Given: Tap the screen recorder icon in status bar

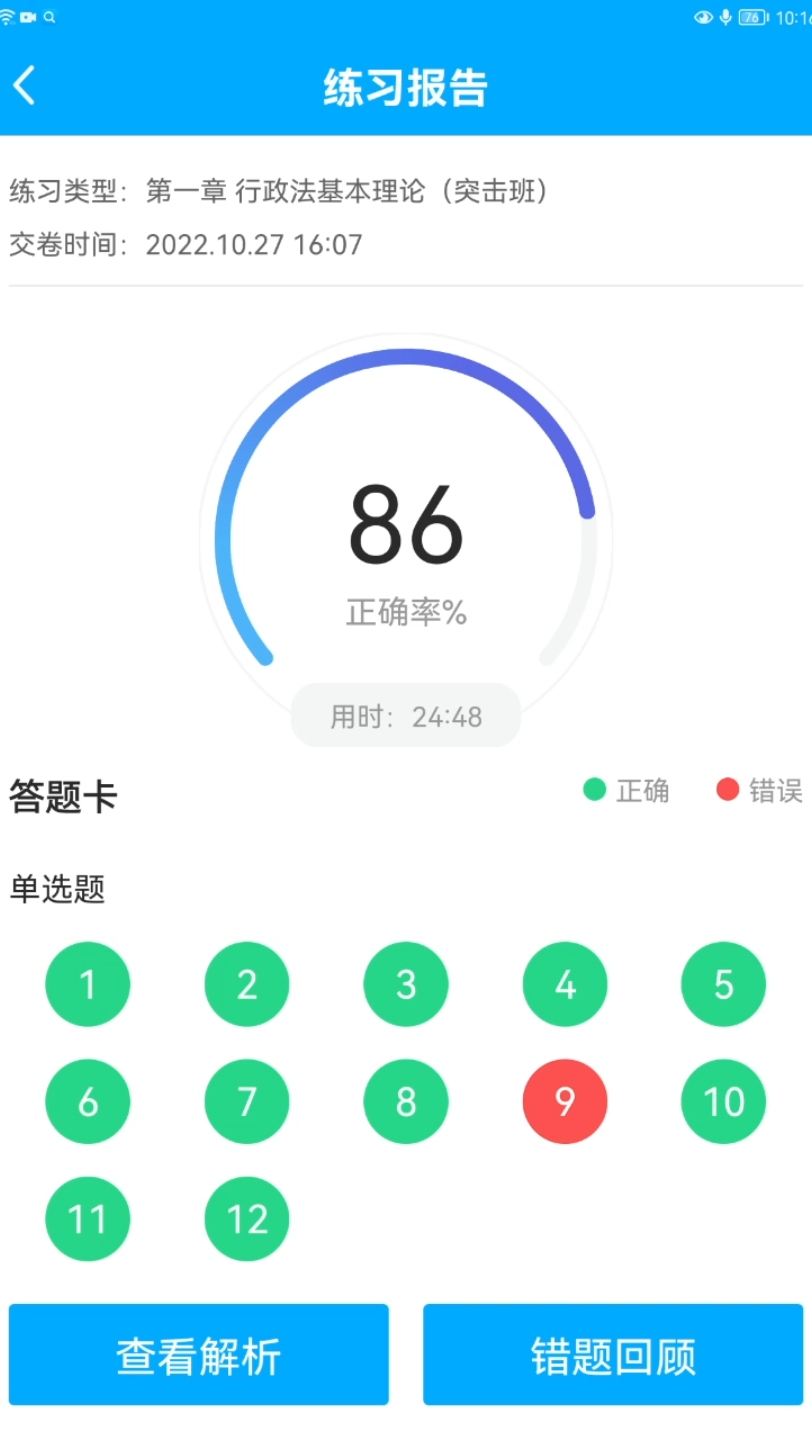Looking at the screenshot, I should 26,16.
